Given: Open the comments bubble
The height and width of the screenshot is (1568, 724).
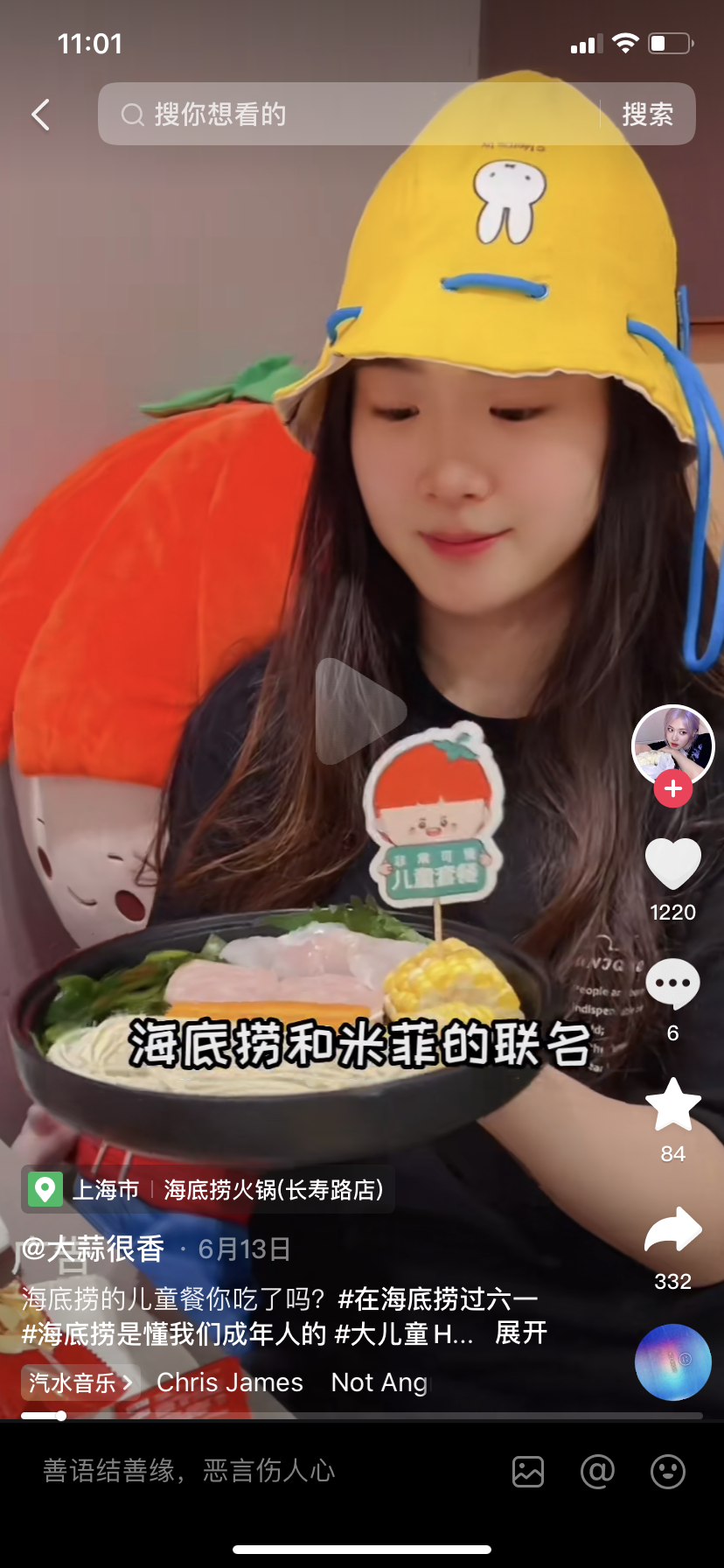Looking at the screenshot, I should tap(672, 984).
